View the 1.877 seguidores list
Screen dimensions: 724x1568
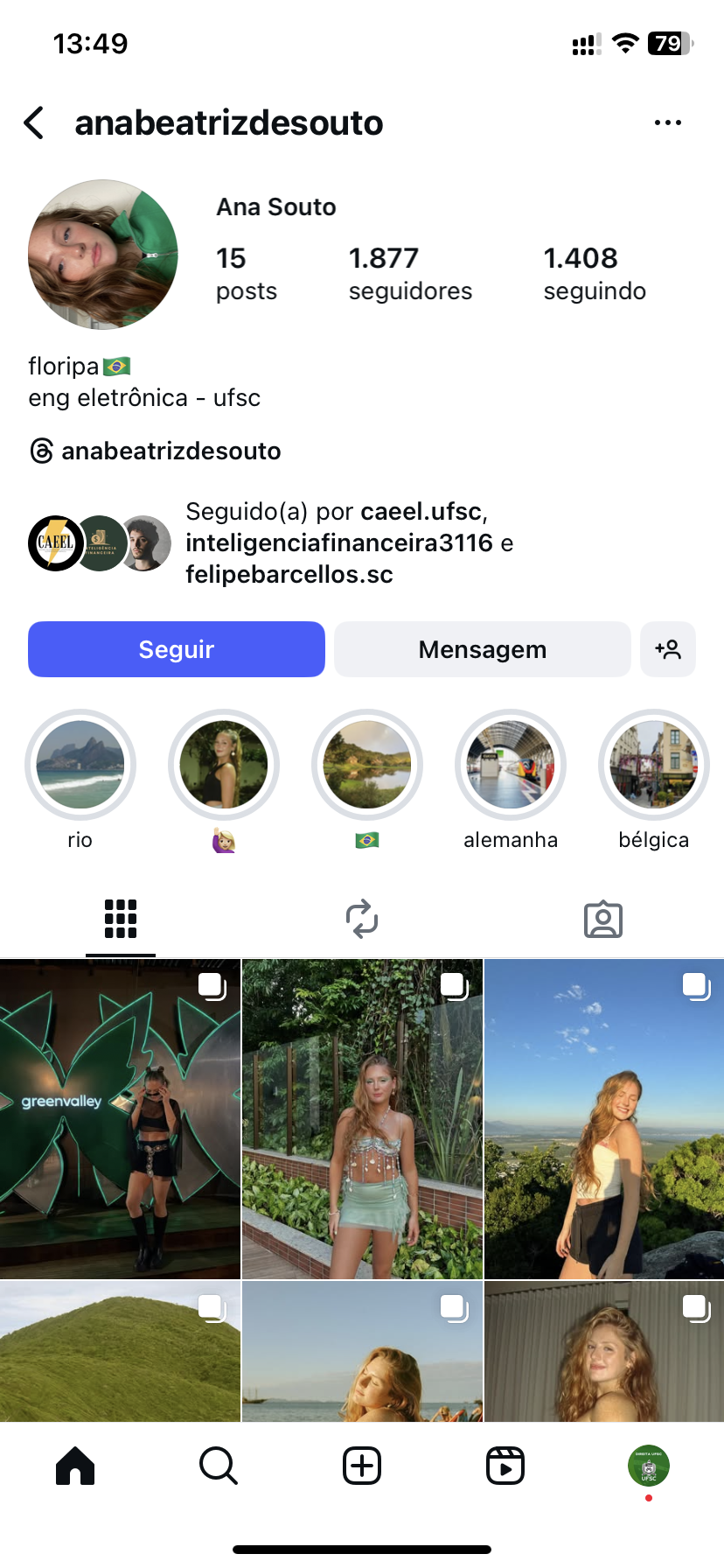[409, 273]
